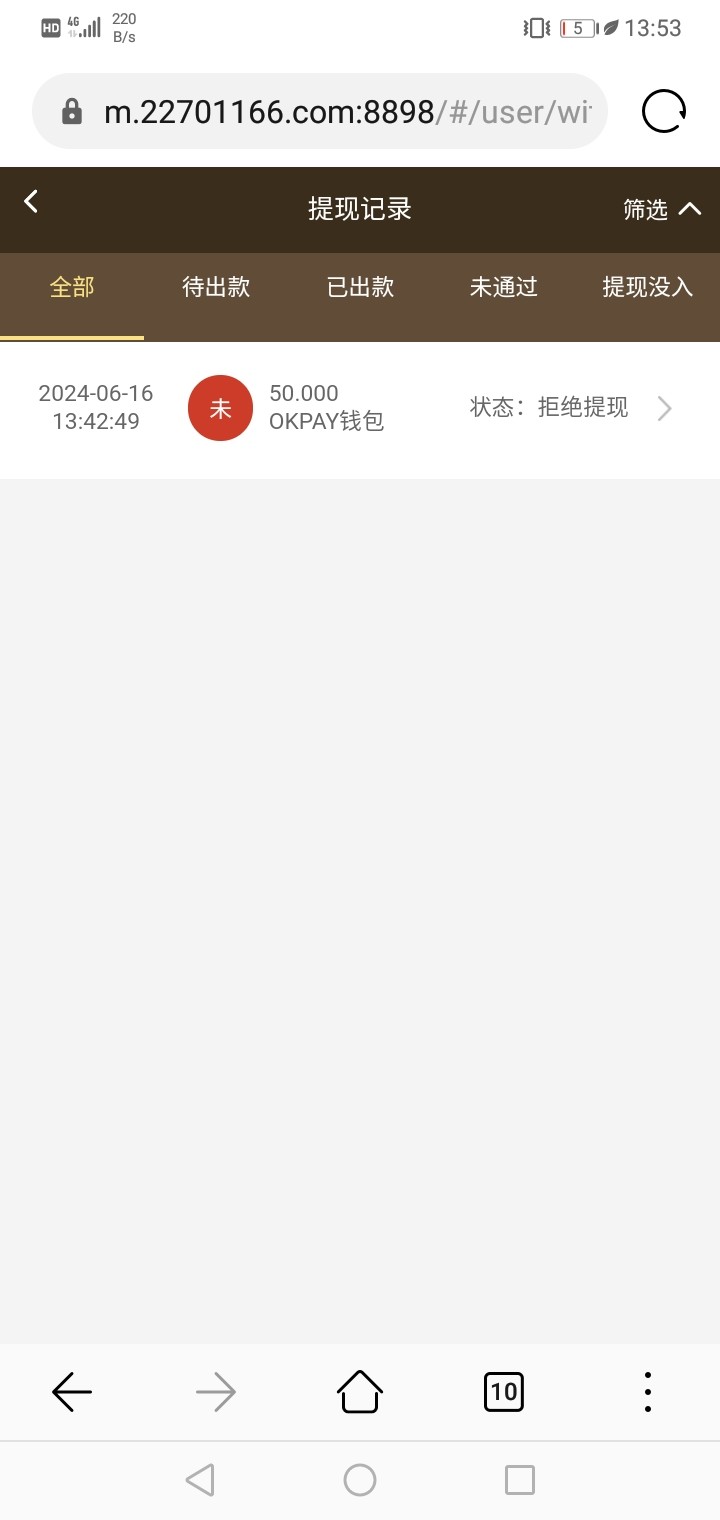Viewport: 720px width, 1520px height.
Task: Show the 10 open browser tabs
Action: point(504,1391)
